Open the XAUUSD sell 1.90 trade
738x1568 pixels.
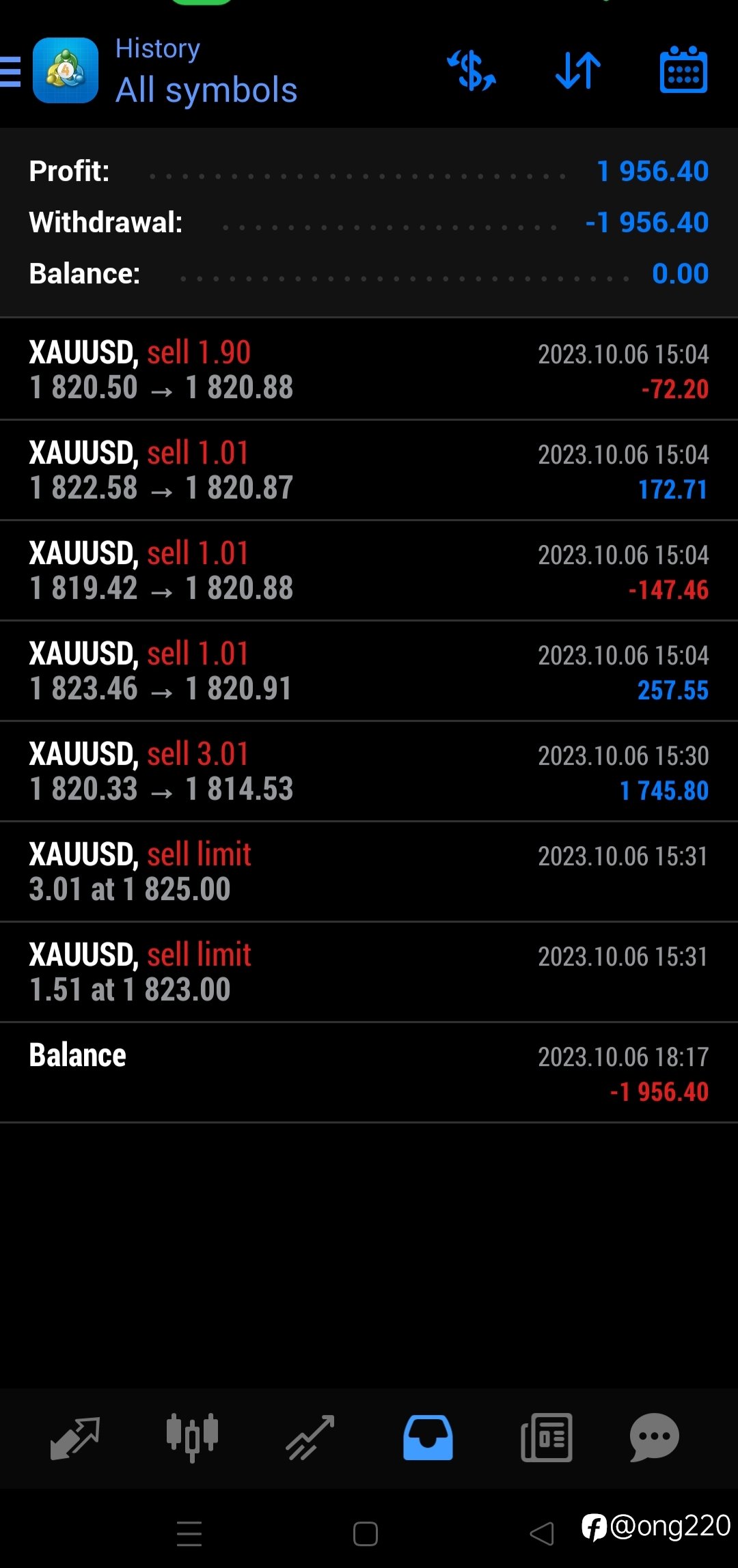coord(369,369)
